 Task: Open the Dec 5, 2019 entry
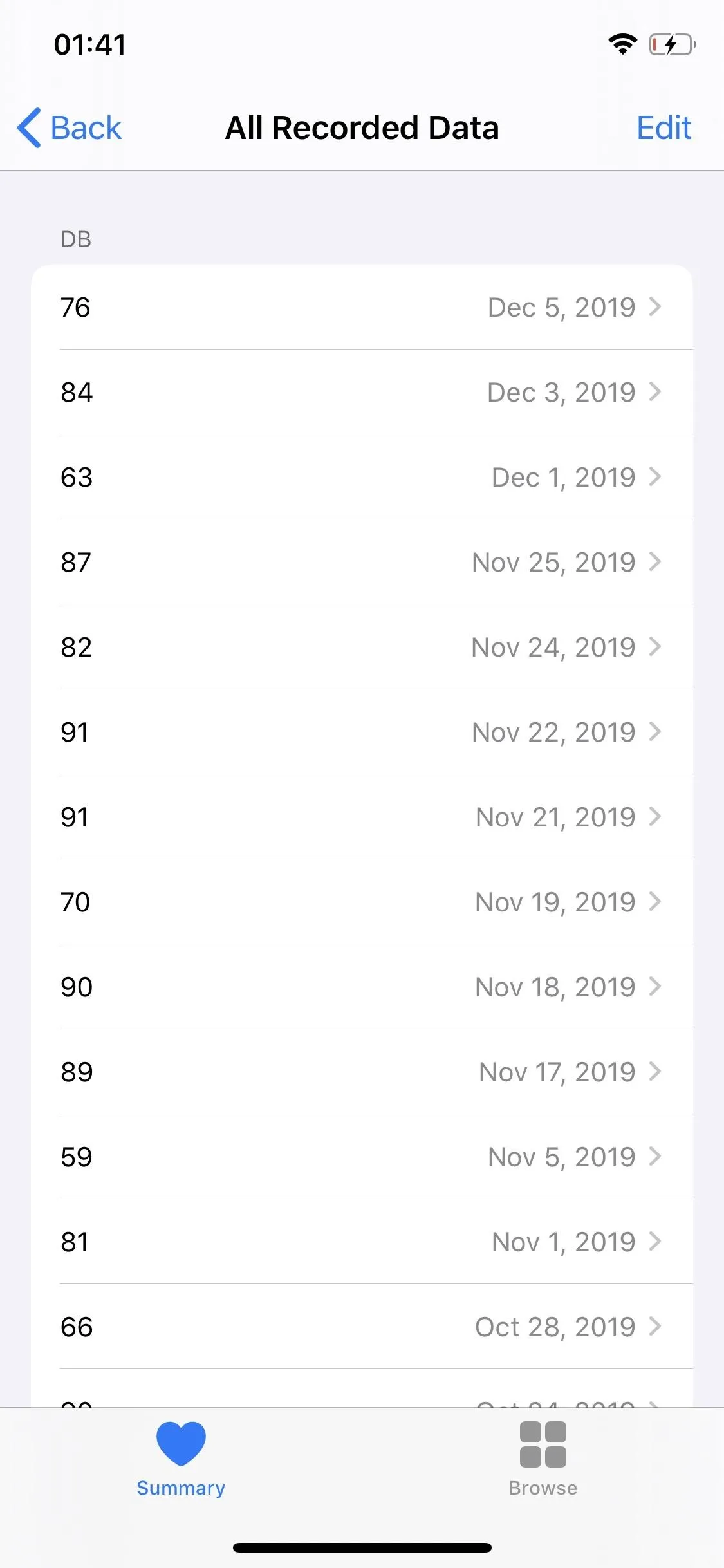(x=362, y=307)
